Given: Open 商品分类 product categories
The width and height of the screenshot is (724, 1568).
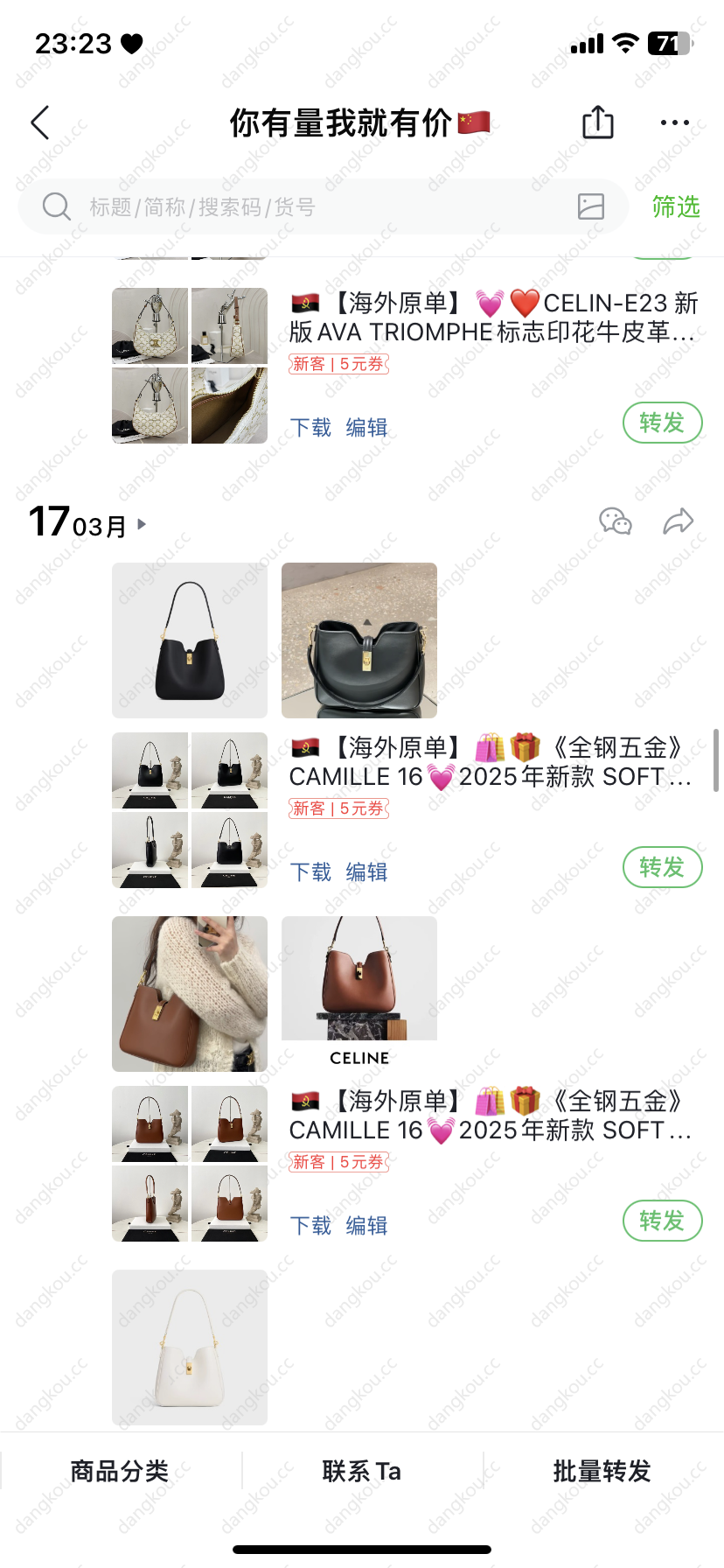Looking at the screenshot, I should (120, 1471).
